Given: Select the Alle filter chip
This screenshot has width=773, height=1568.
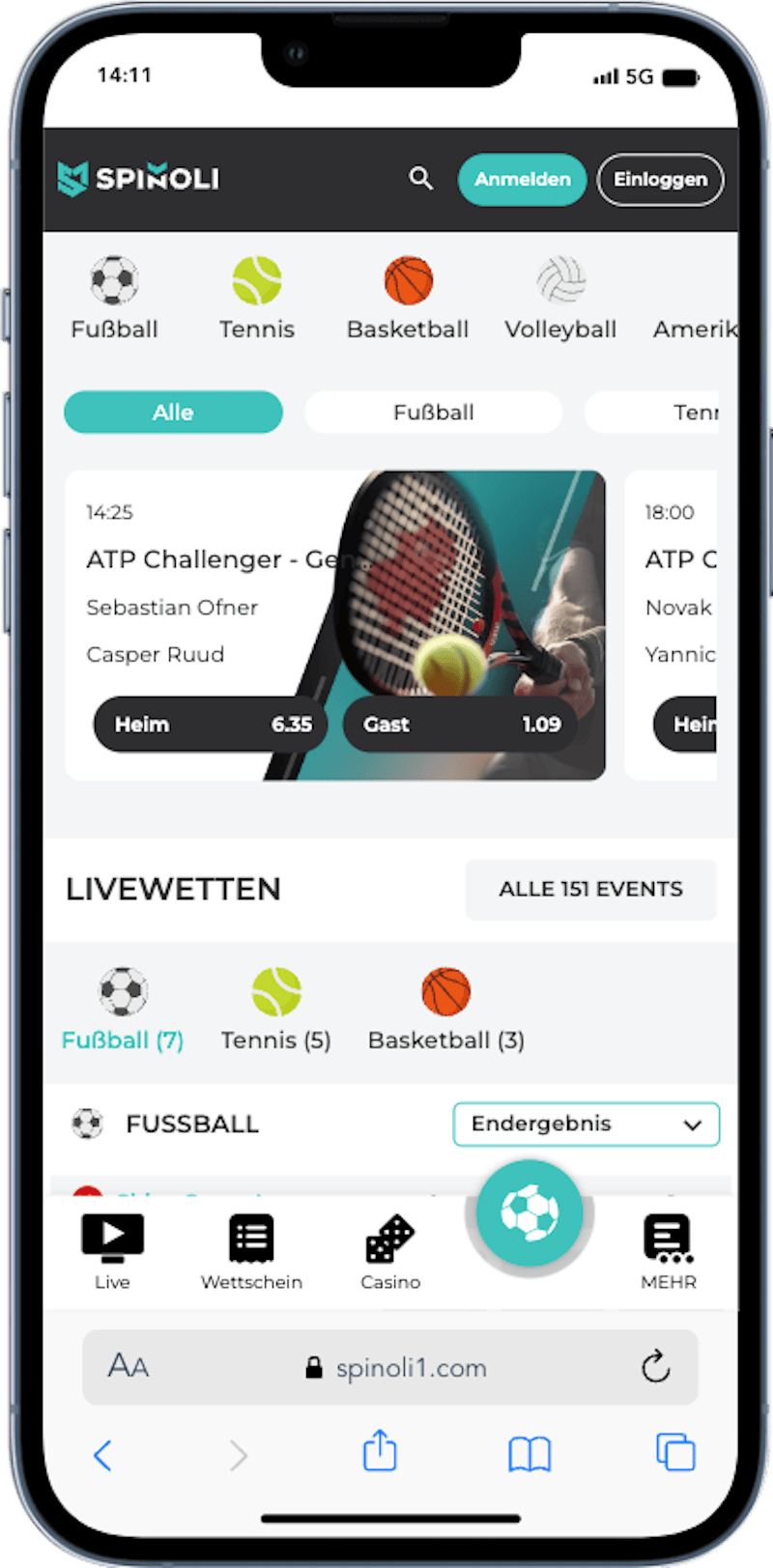Looking at the screenshot, I should click(174, 413).
